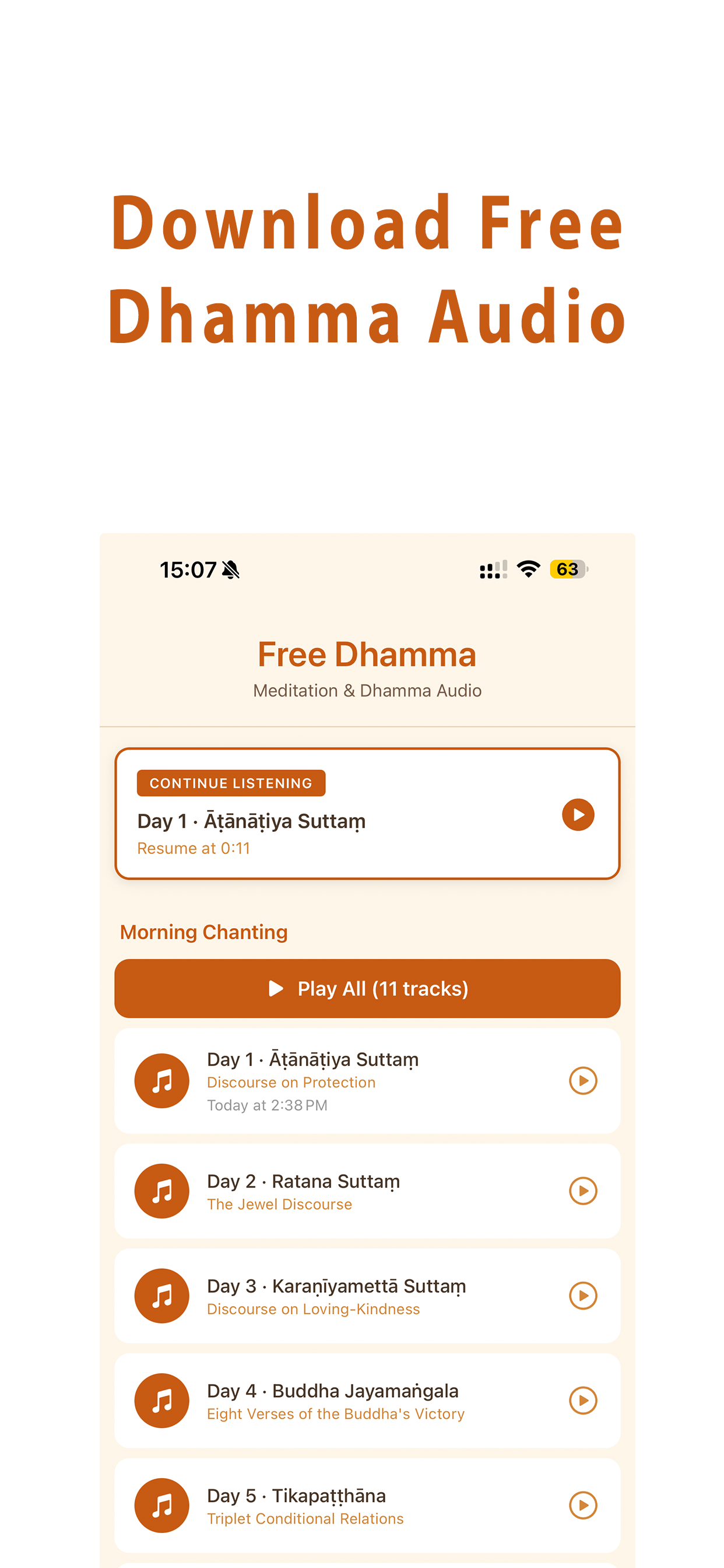Tap the Free Dhamma app title
Image resolution: width=724 pixels, height=1568 pixels.
[x=366, y=654]
